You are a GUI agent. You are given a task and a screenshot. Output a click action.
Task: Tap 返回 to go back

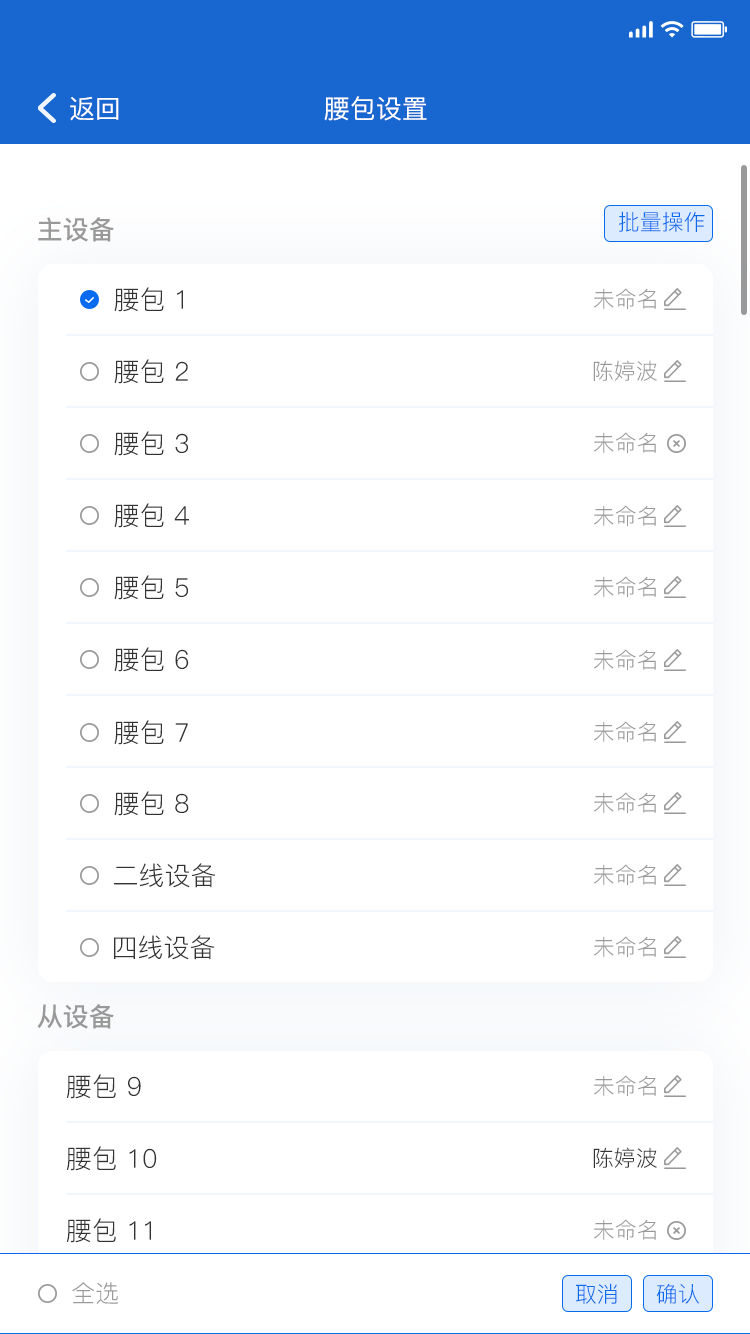pyautogui.click(x=78, y=108)
